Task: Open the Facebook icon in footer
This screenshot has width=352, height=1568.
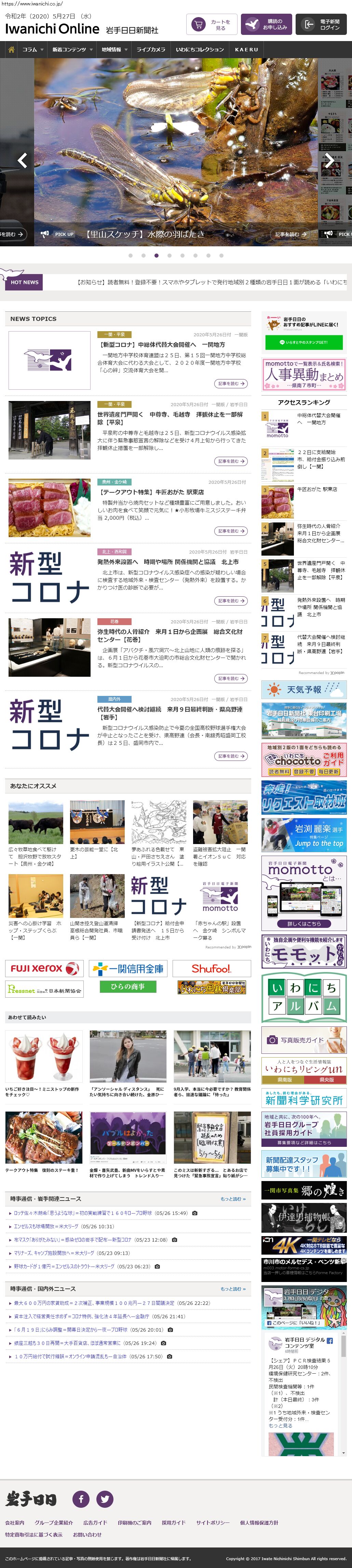Action: (81, 1499)
